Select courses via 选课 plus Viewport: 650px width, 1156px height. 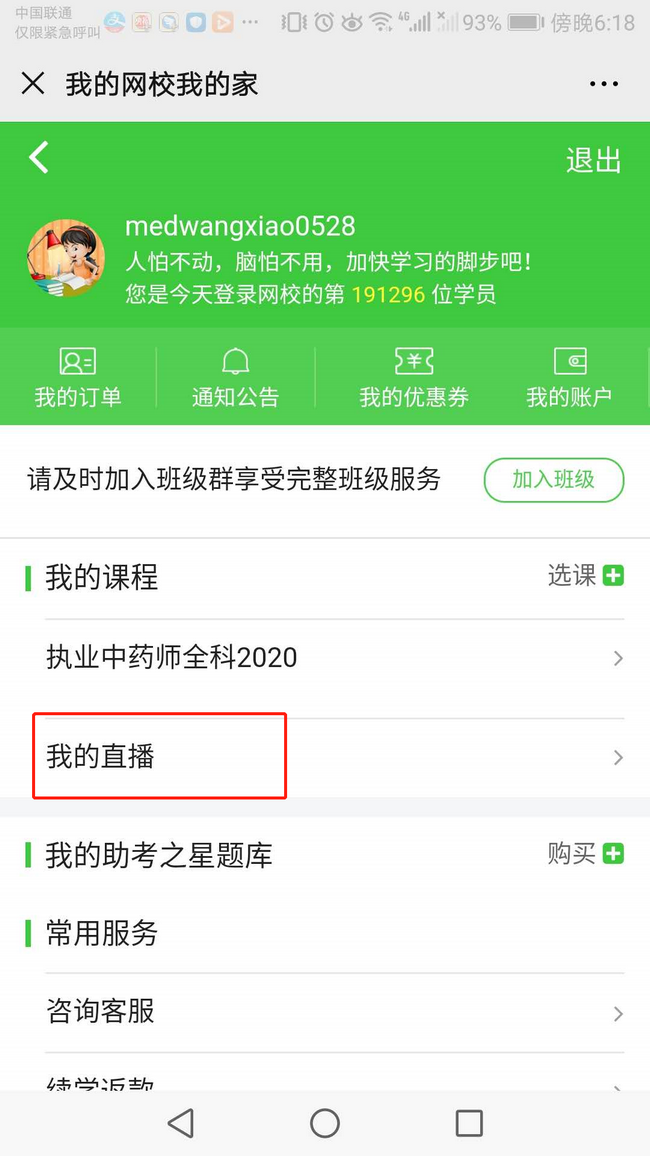586,575
